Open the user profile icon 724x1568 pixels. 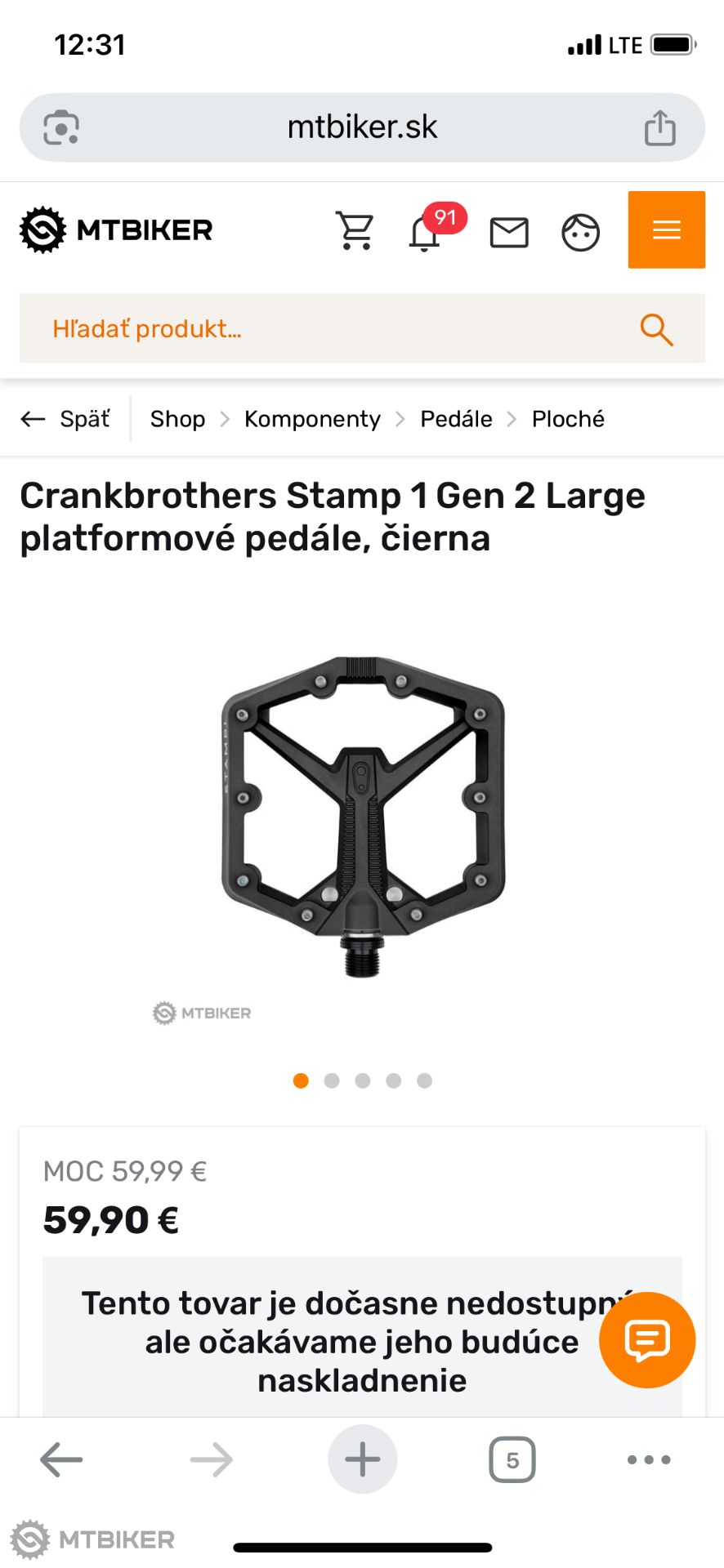click(x=580, y=233)
